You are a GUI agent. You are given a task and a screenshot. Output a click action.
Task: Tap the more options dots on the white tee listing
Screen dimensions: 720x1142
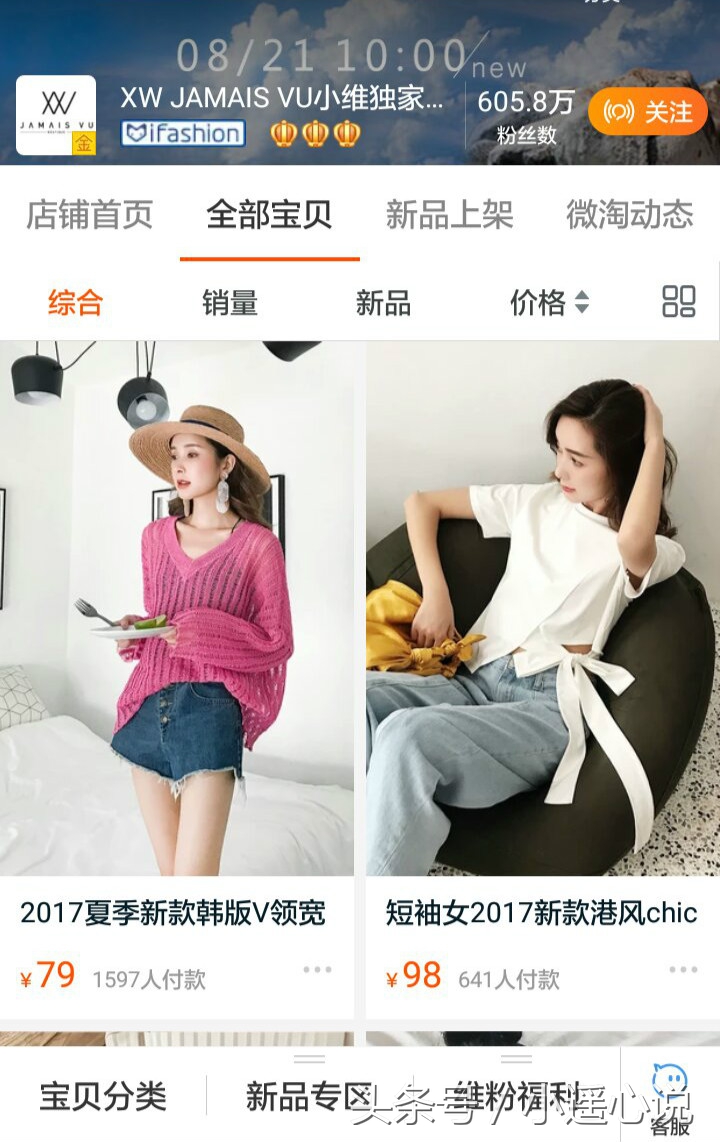(680, 968)
